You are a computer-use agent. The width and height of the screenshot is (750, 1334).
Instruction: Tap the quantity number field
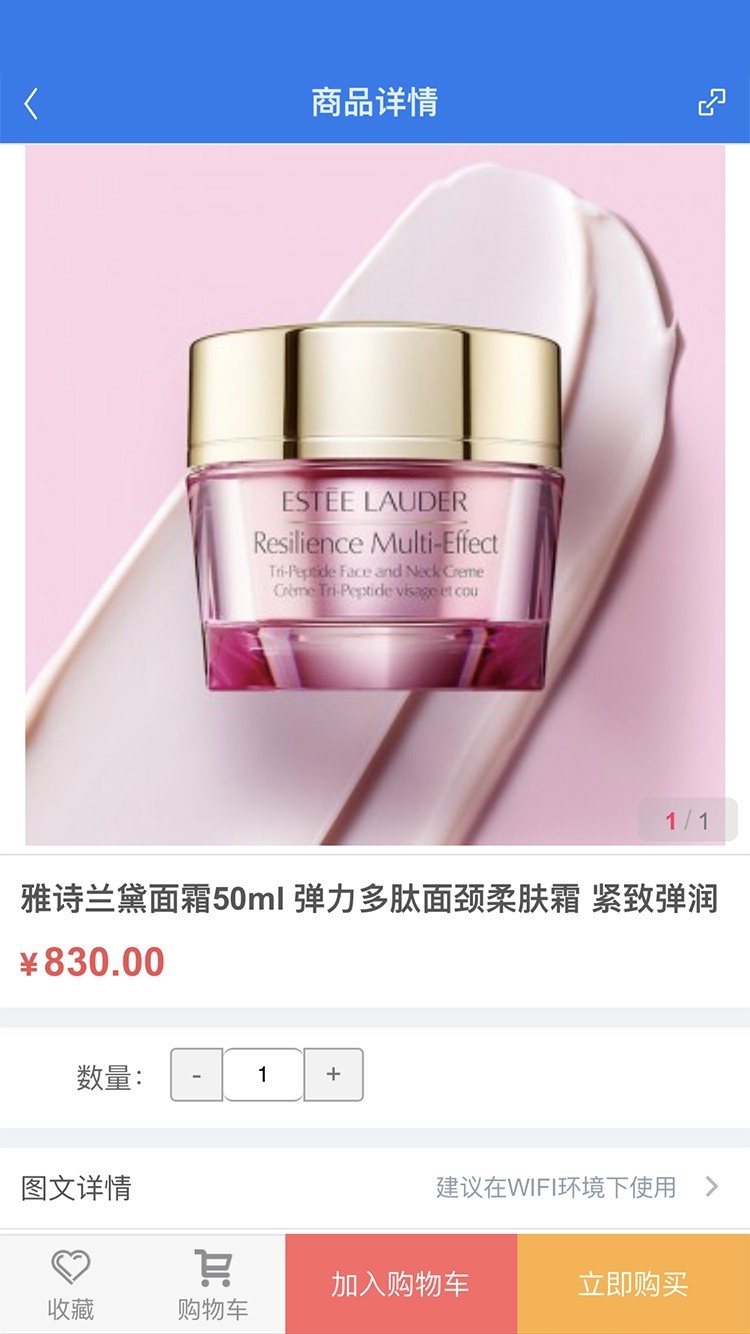point(263,1075)
